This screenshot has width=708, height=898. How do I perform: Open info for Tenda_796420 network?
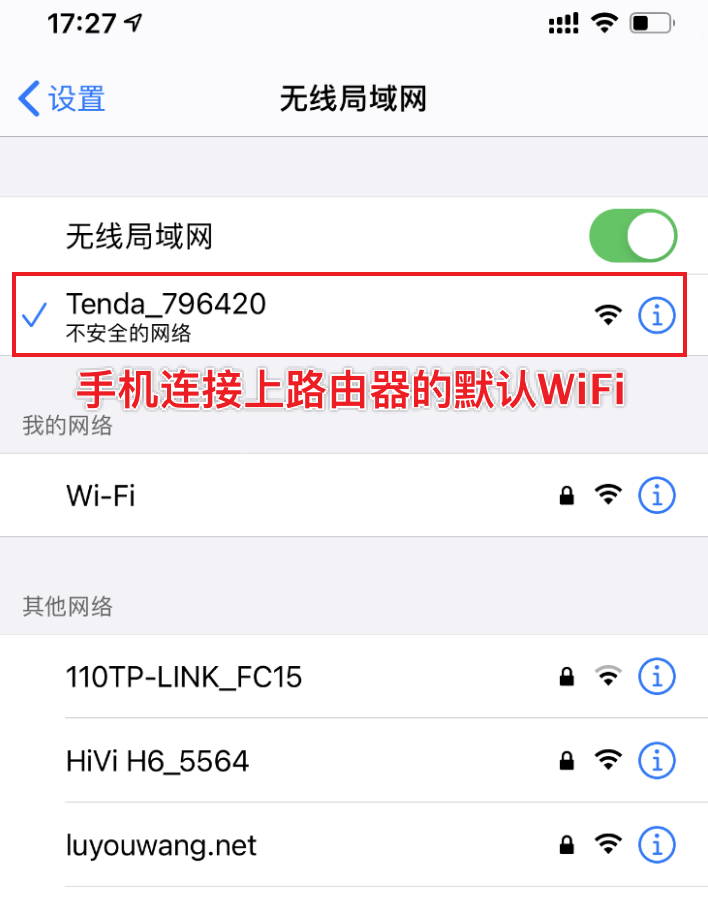pos(657,316)
